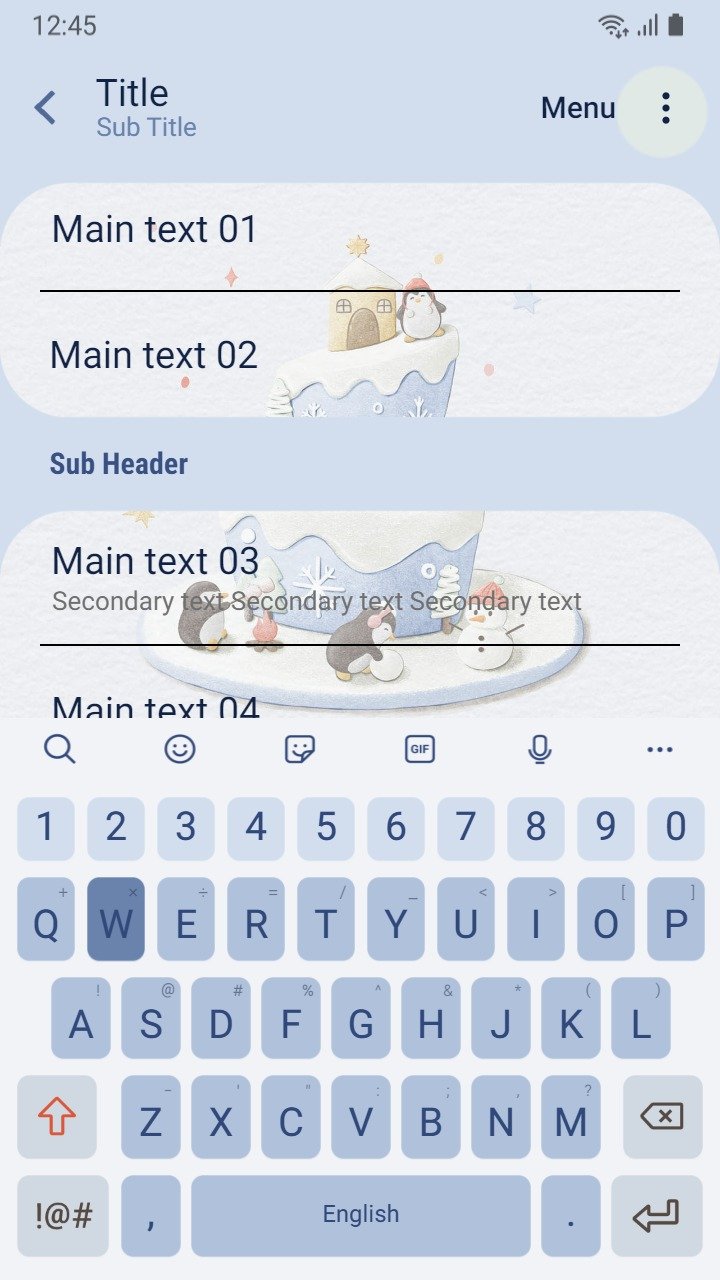Expand more keyboard toolbar options
Screen dimensions: 720x1280
(x=660, y=749)
